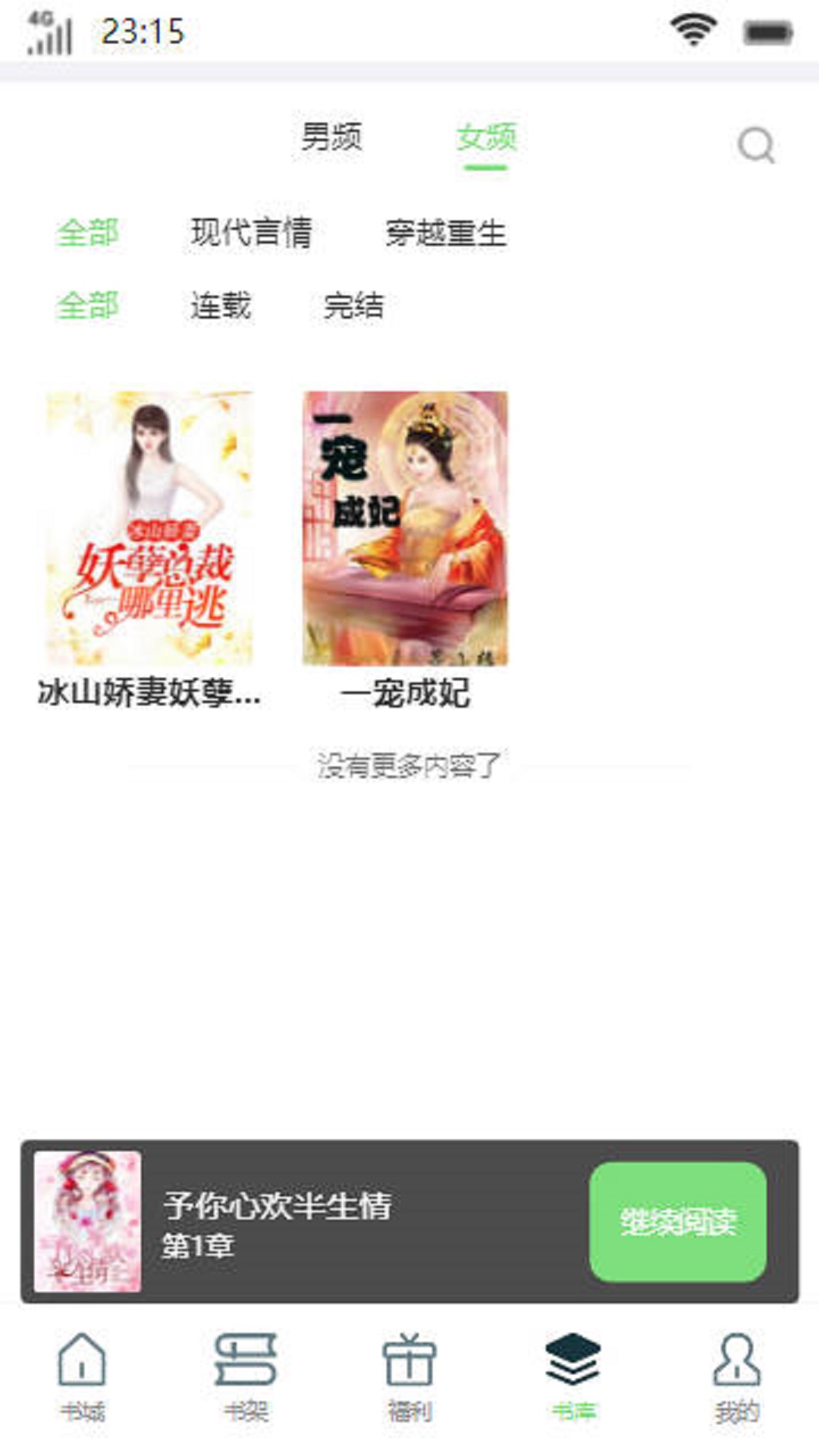Show only 连载 books
819x1456 pixels.
point(220,306)
